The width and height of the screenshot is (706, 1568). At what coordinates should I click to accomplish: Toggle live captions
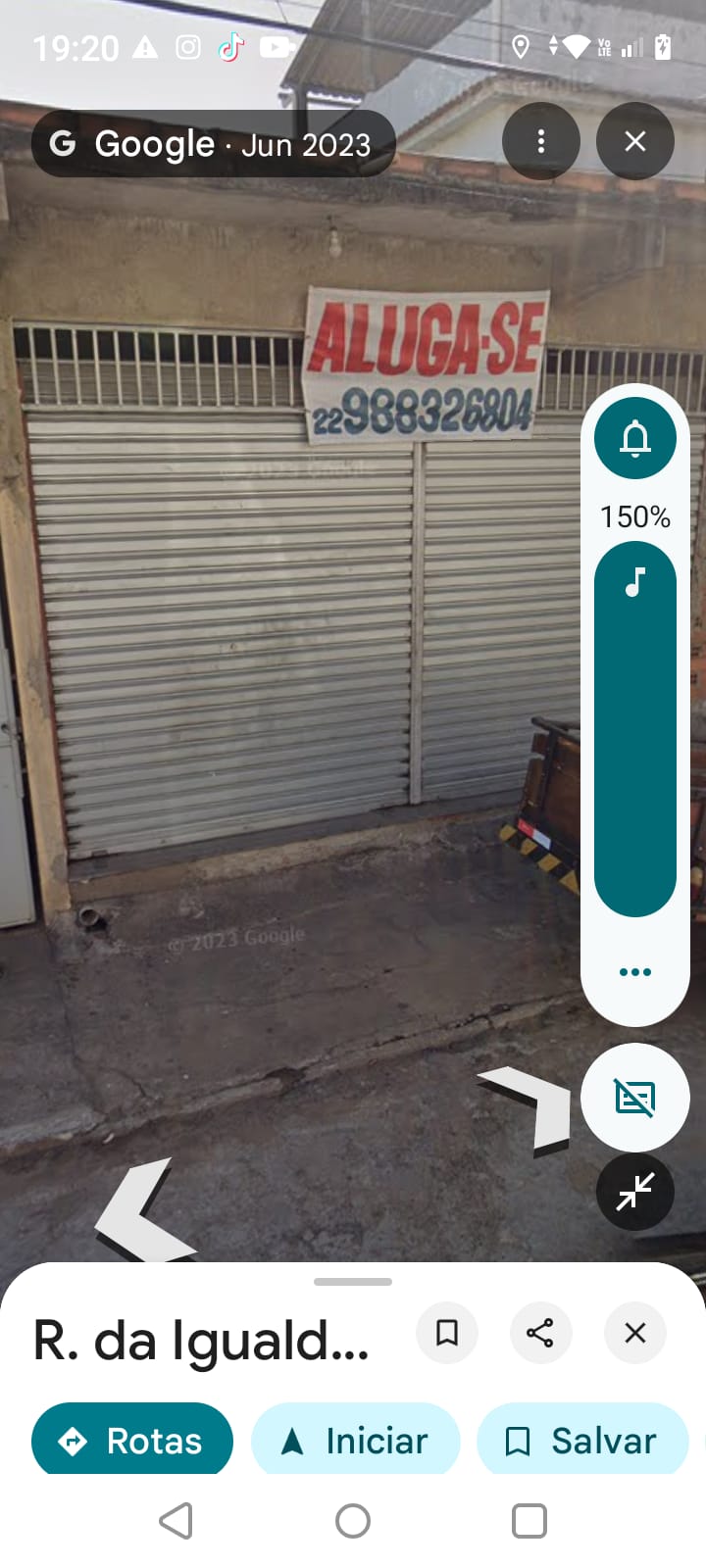[x=634, y=1098]
